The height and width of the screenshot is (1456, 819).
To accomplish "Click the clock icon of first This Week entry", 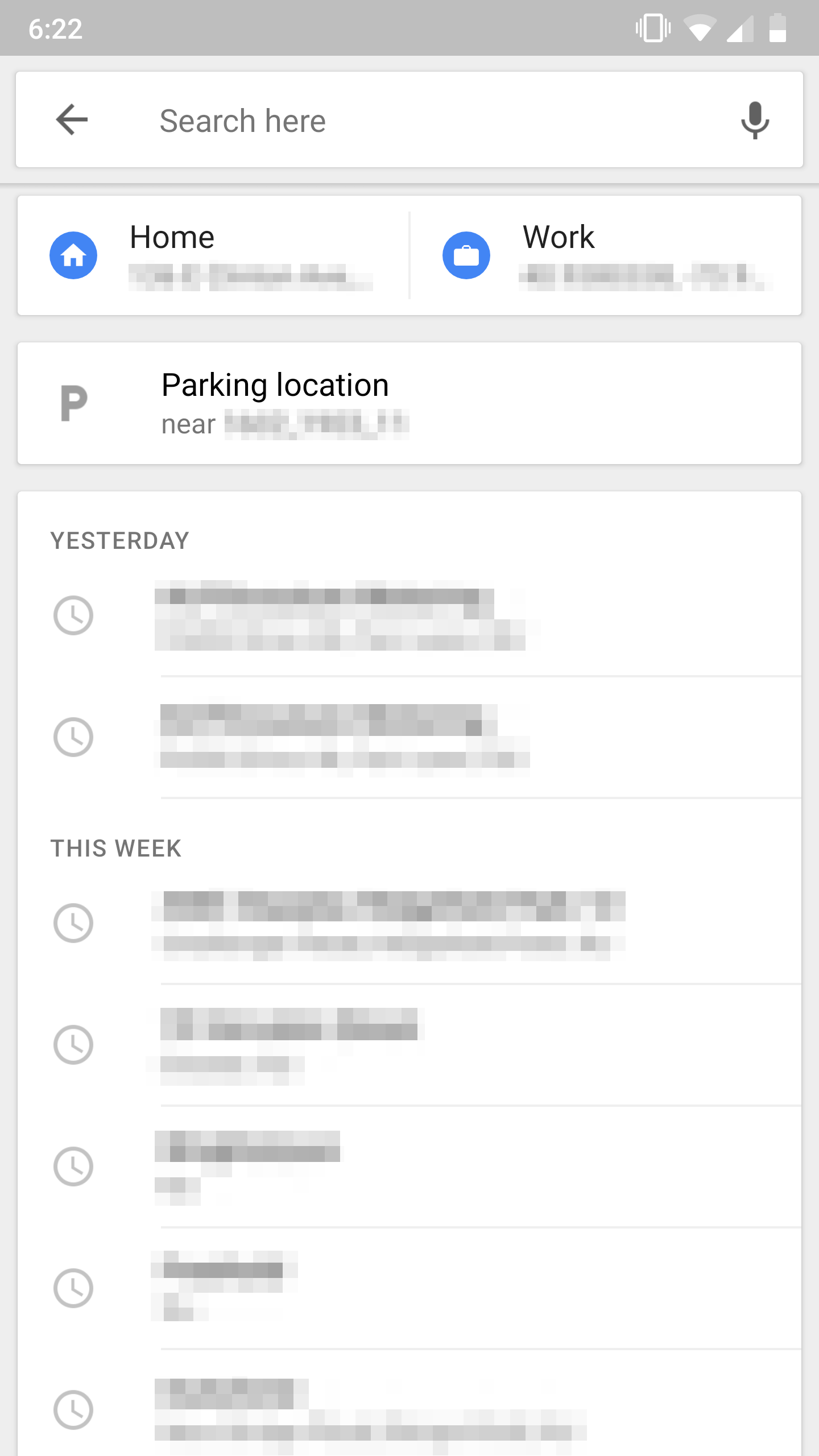I will click(73, 923).
